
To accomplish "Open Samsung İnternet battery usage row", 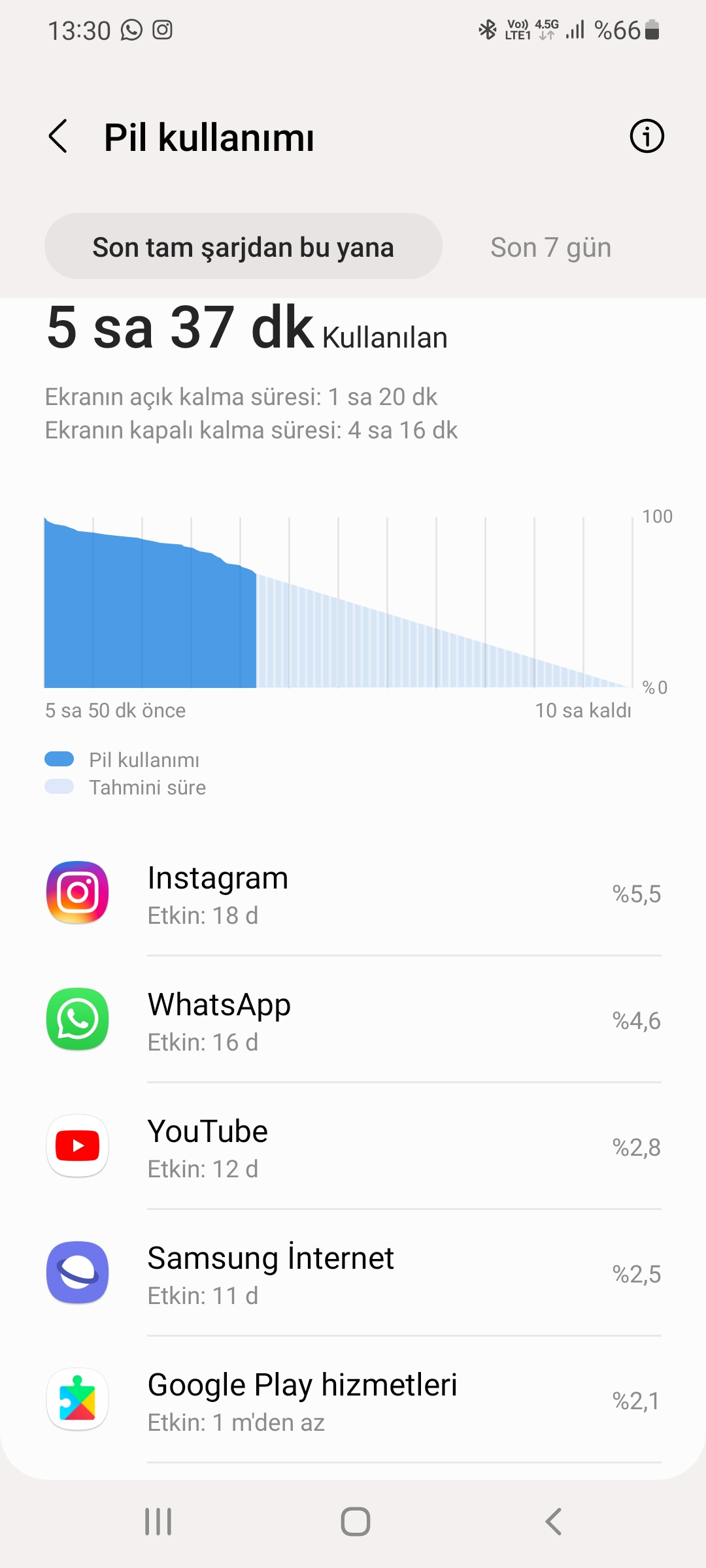I will 353,1274.
